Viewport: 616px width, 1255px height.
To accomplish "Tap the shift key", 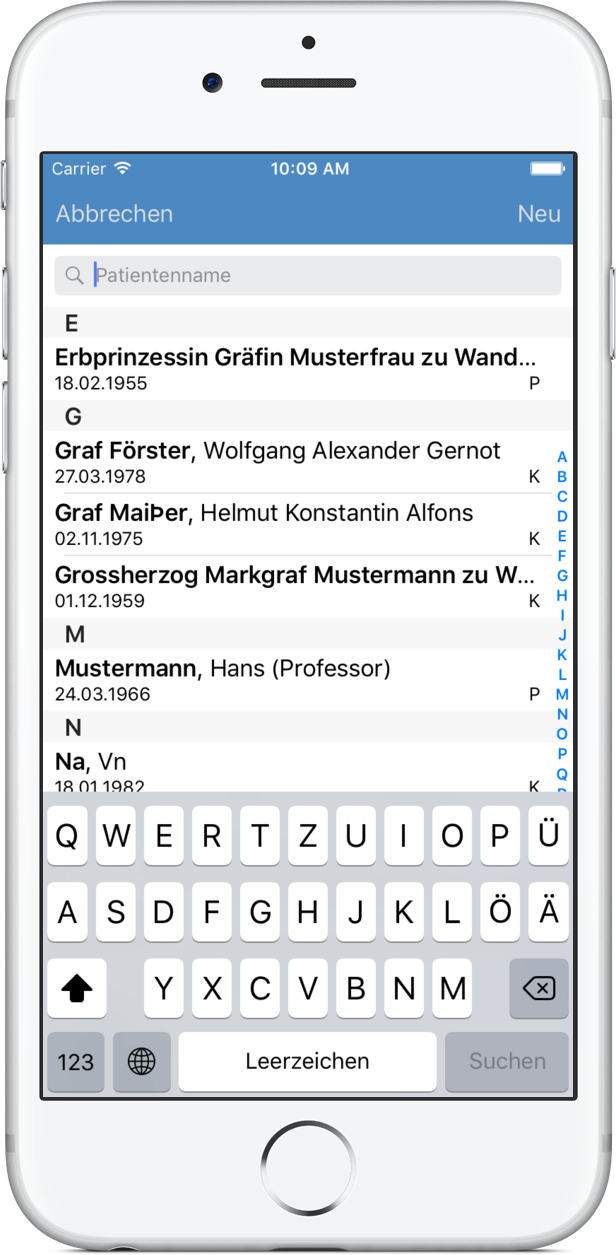I will (76, 989).
